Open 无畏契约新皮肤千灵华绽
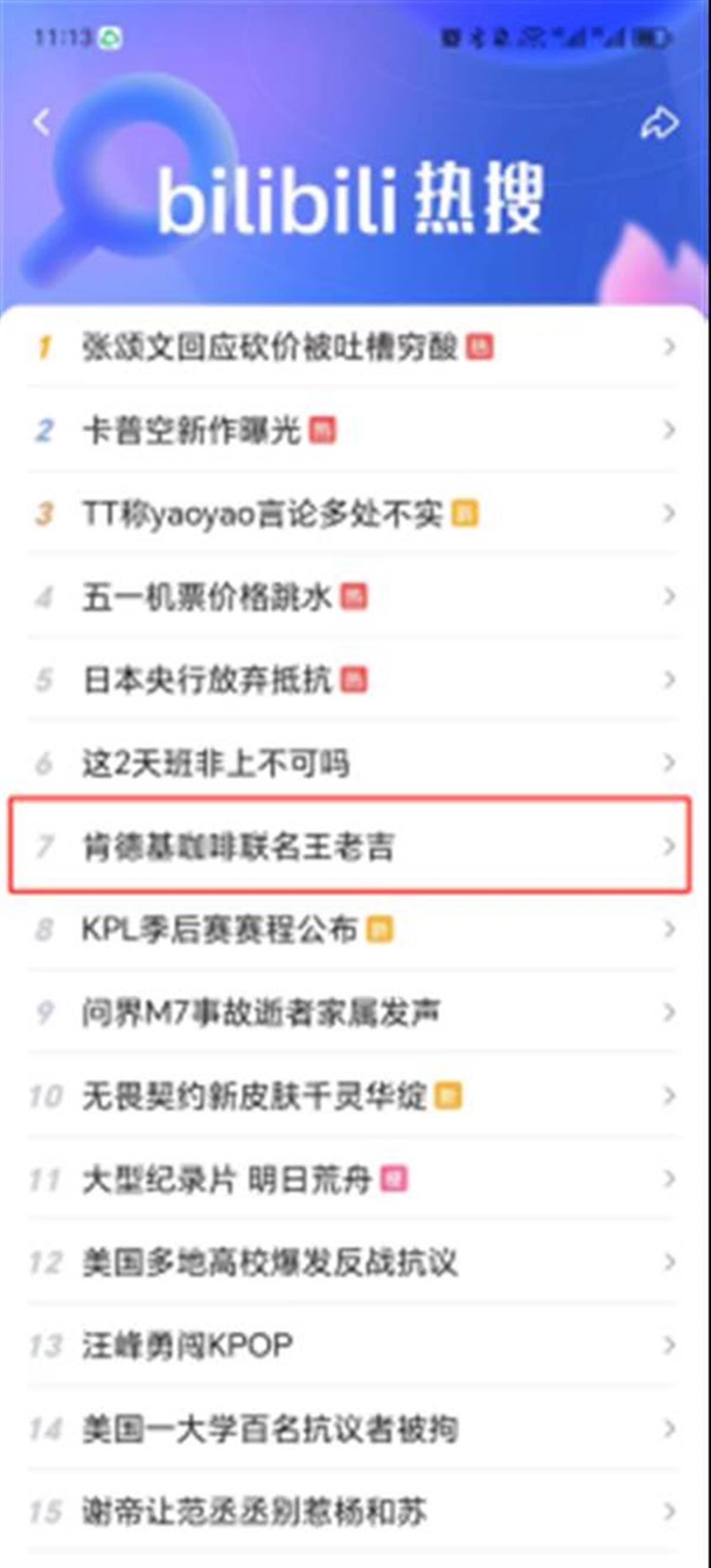 point(254,1096)
